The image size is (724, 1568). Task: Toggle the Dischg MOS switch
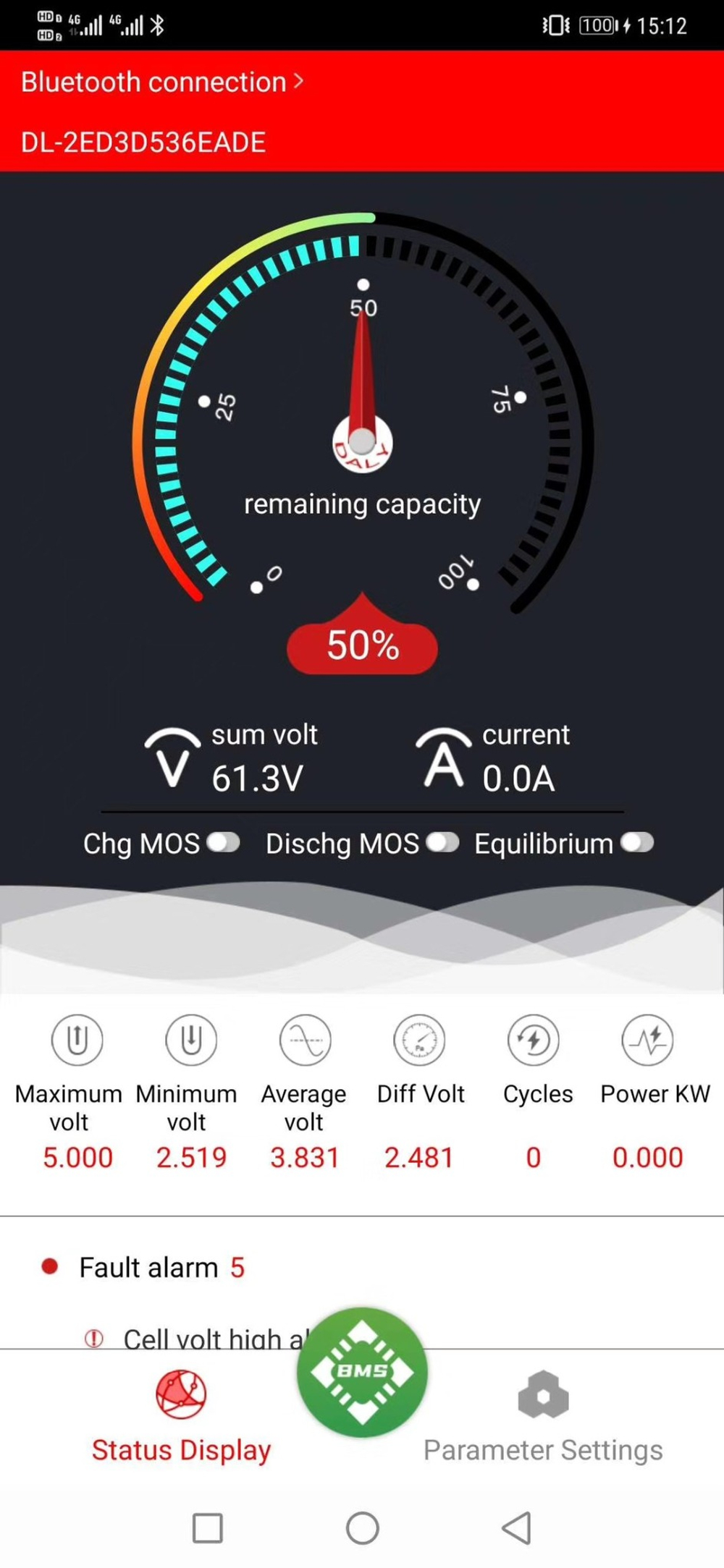click(442, 842)
